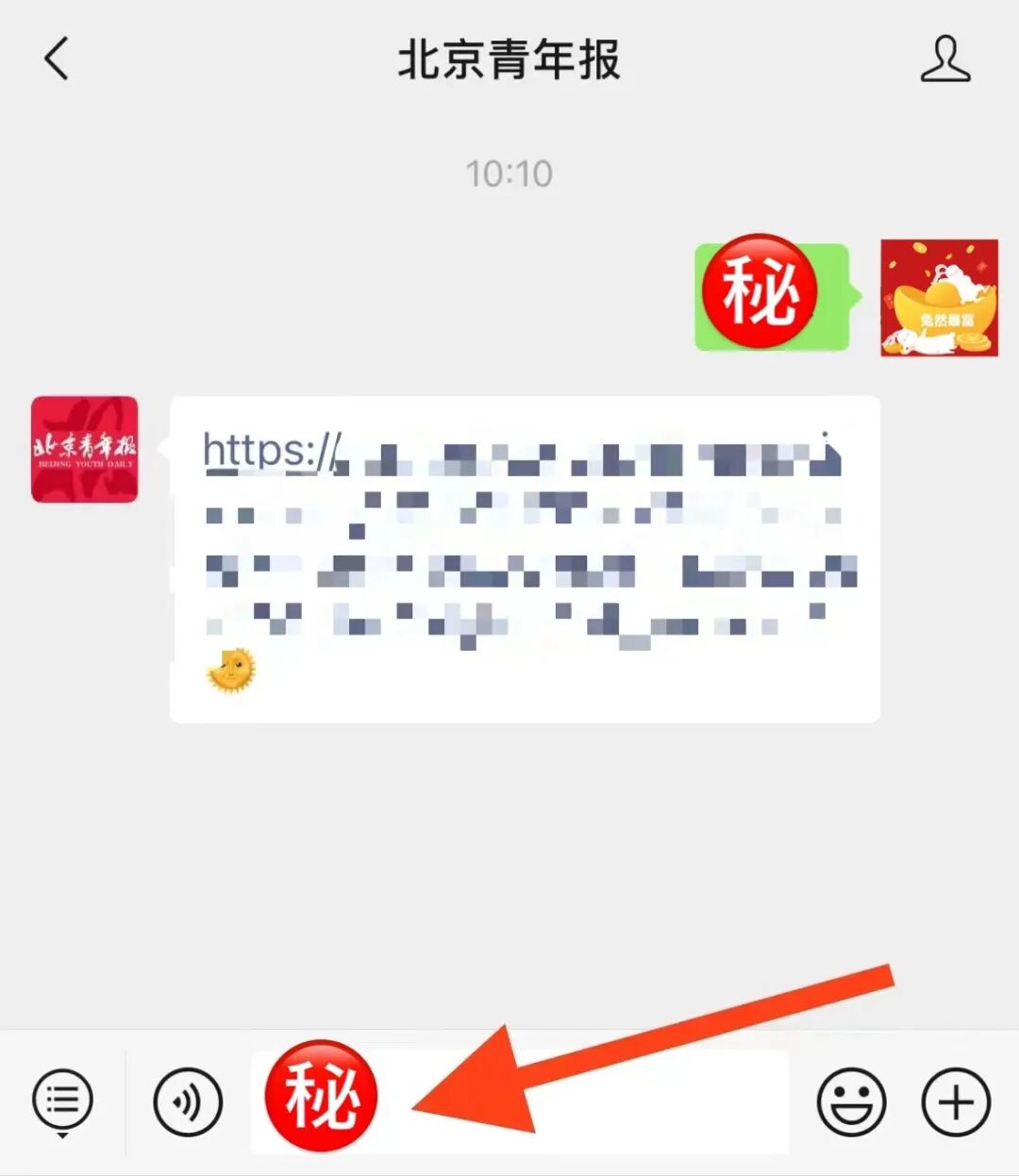Image resolution: width=1019 pixels, height=1176 pixels.
Task: Tap the 北京青年报 avatar
Action: click(x=85, y=449)
